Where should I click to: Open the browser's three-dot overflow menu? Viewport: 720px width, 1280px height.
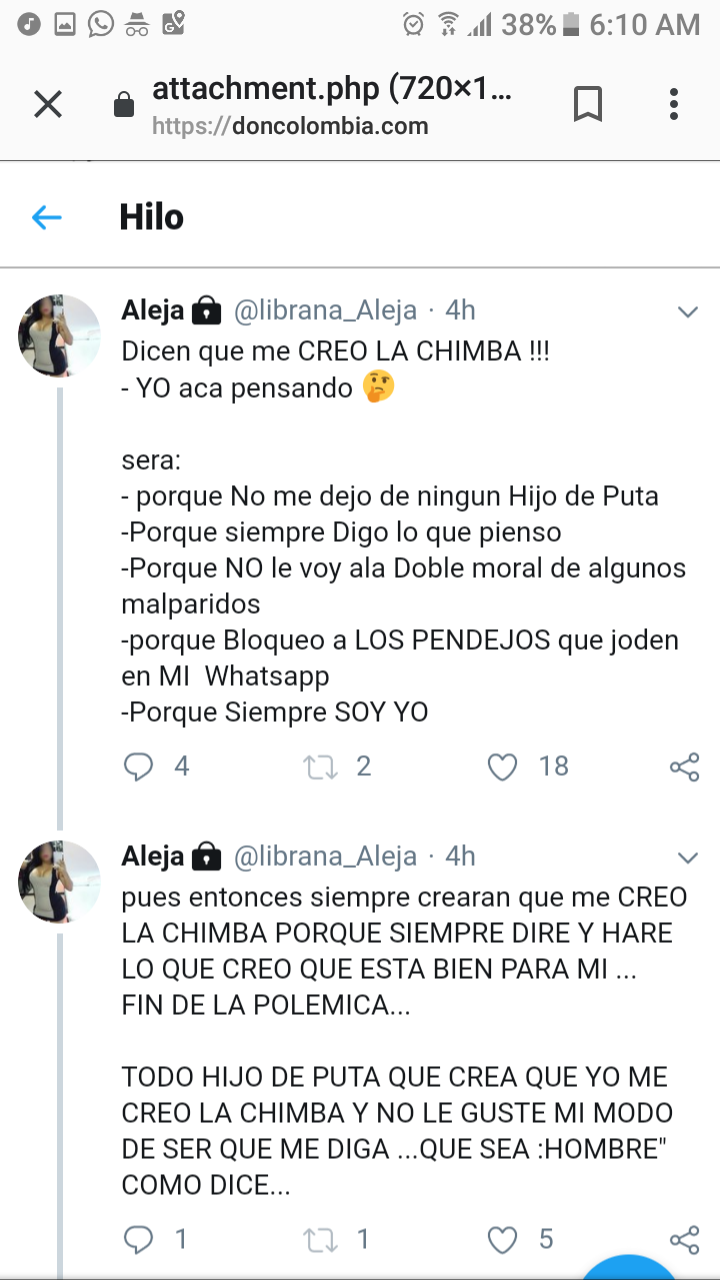[674, 104]
